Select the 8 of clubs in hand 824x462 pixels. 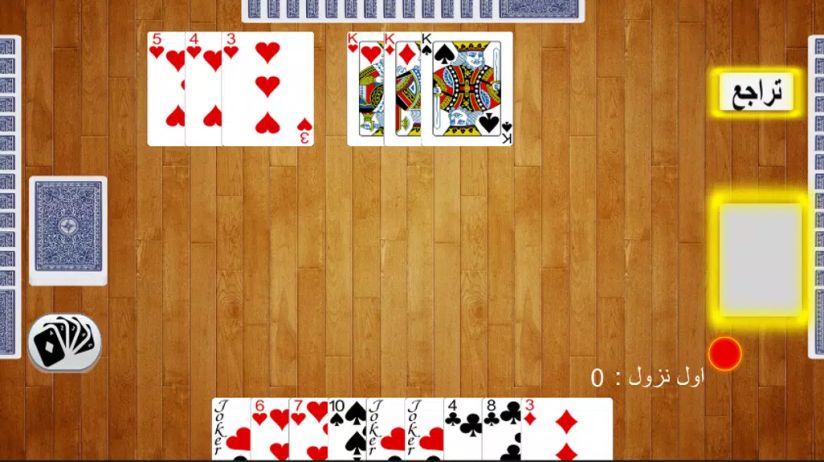[499, 430]
